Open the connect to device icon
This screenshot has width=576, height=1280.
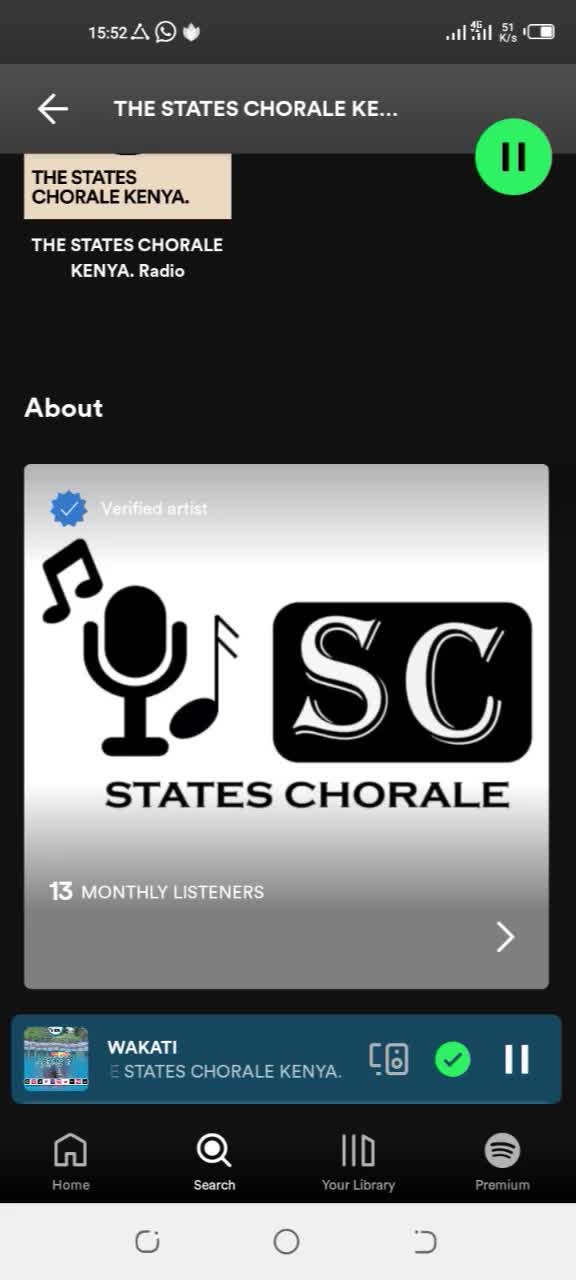[x=389, y=1059]
